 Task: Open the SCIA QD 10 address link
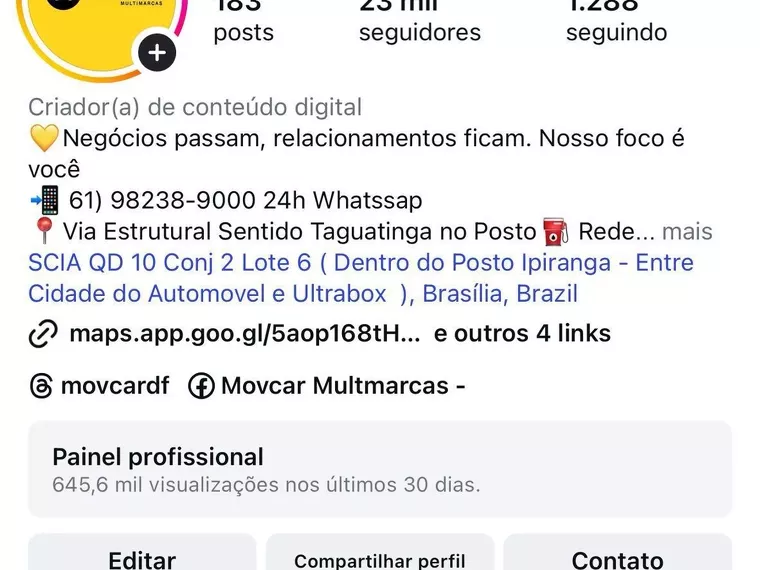coord(360,279)
